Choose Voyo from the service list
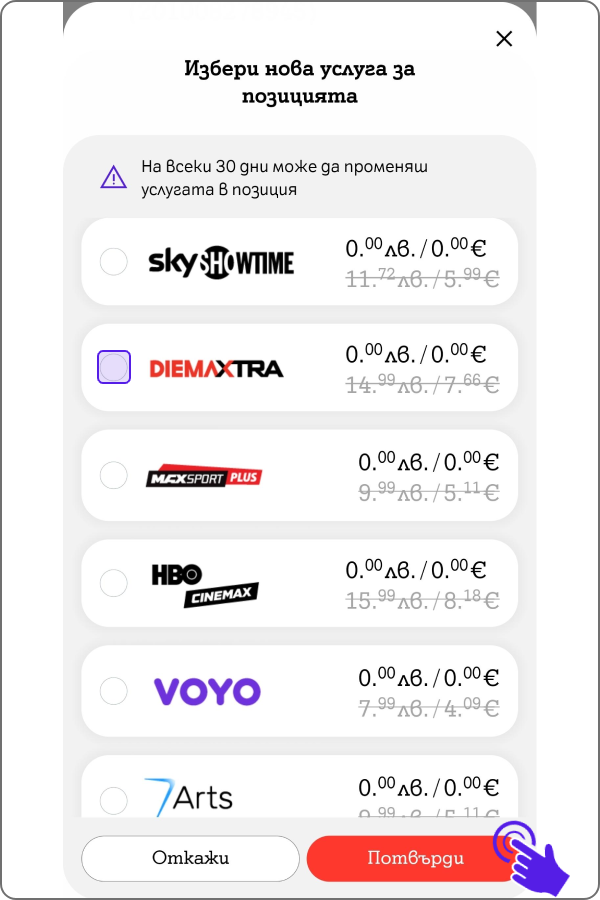The height and width of the screenshot is (900, 600). point(114,690)
